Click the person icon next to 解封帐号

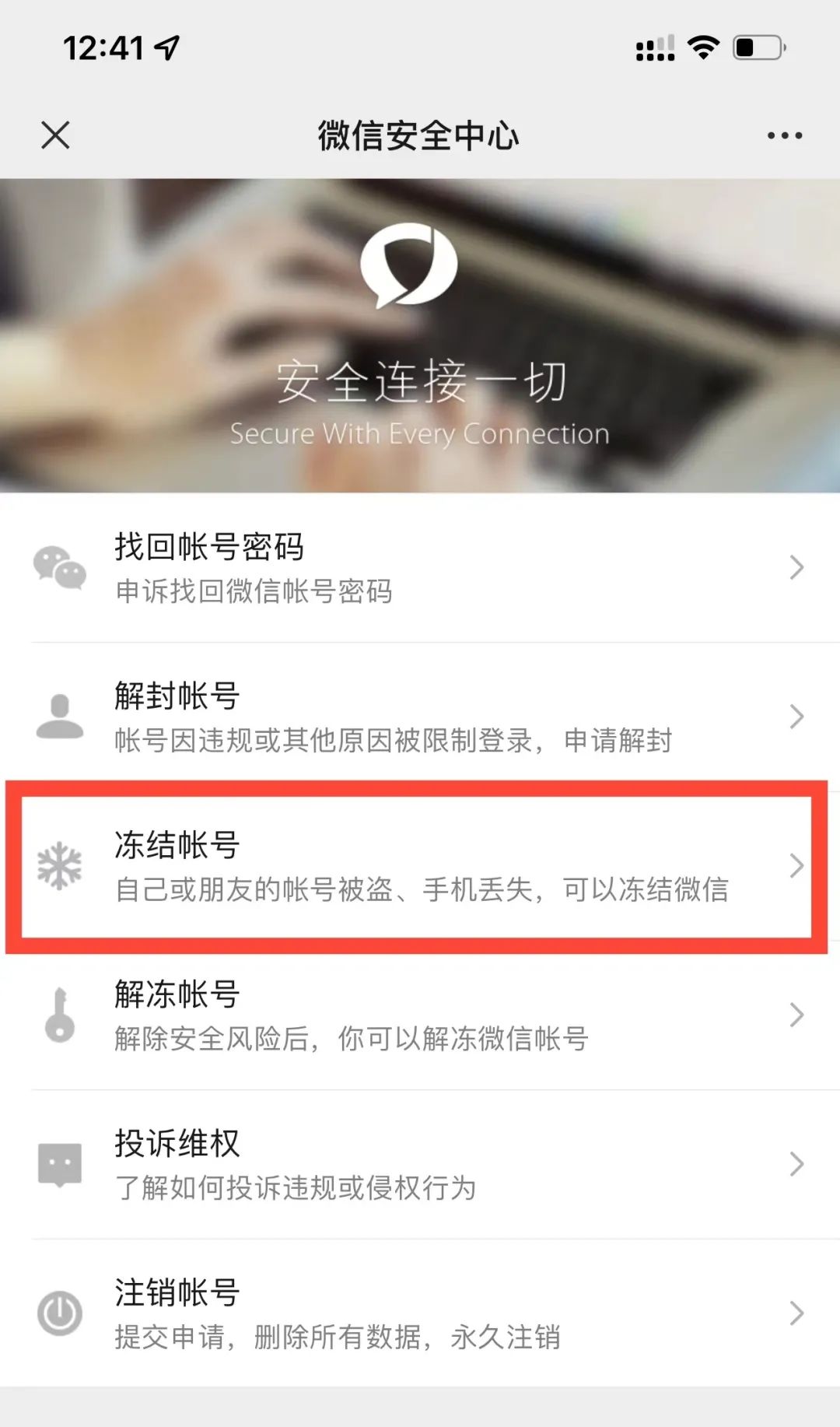click(x=61, y=716)
